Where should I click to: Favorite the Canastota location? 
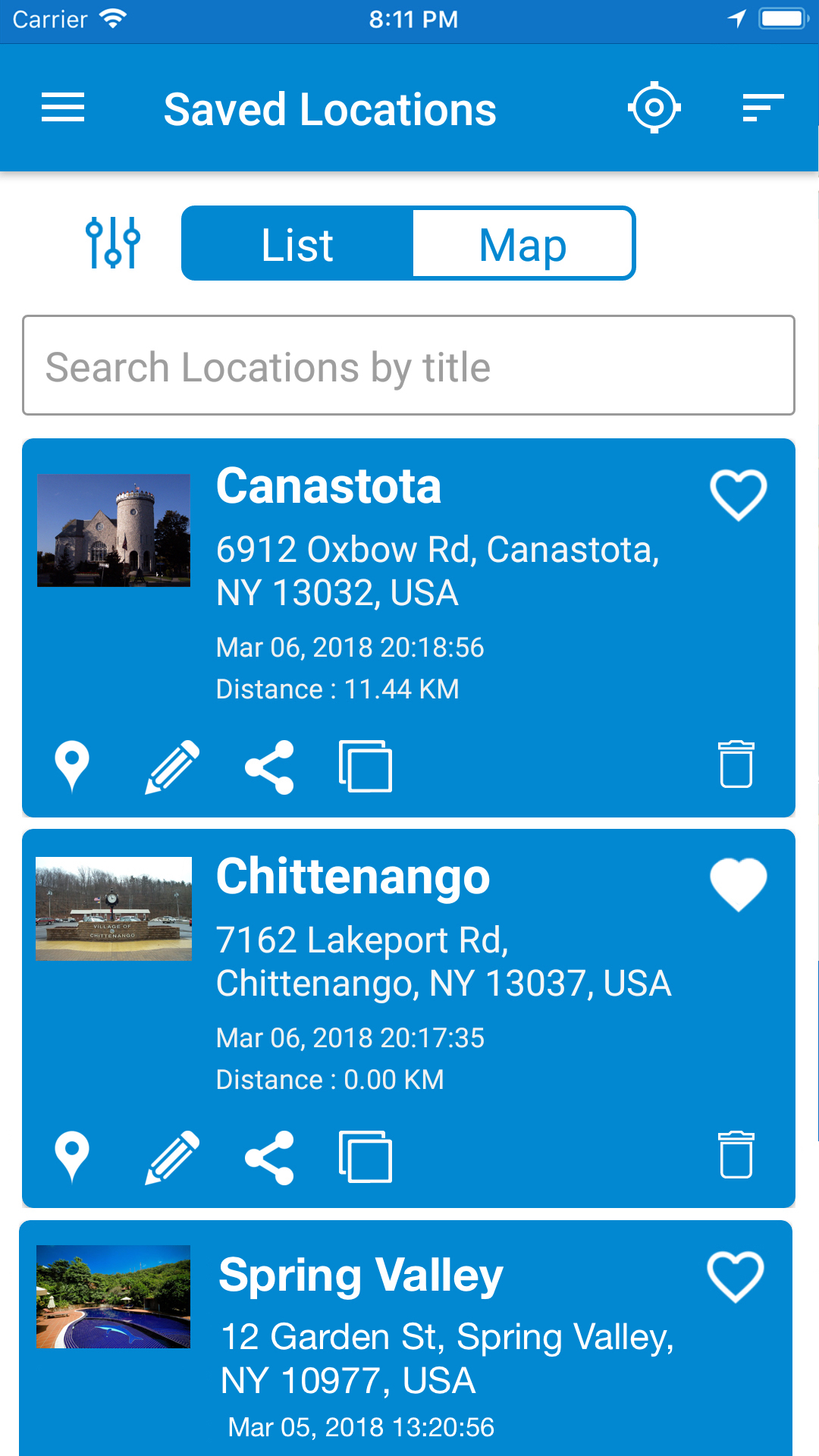[x=738, y=495]
